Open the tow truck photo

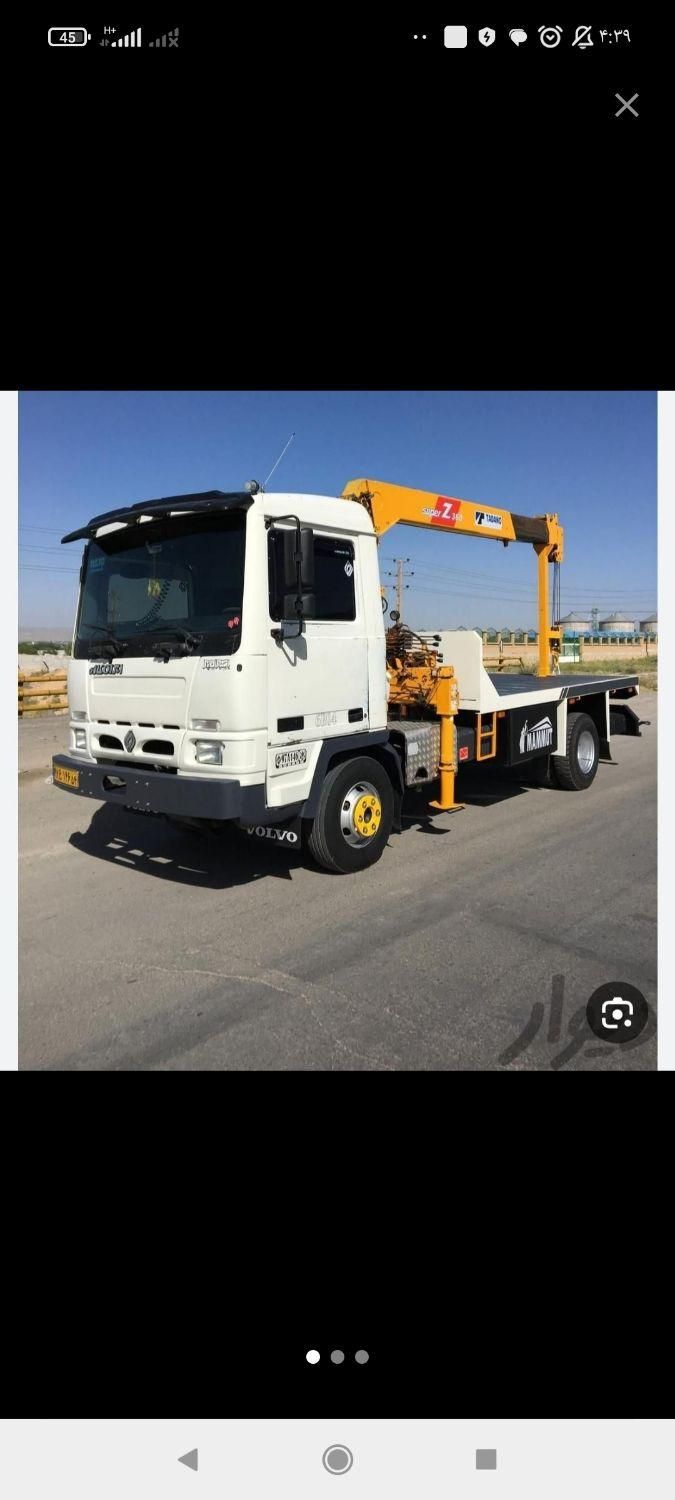(337, 730)
